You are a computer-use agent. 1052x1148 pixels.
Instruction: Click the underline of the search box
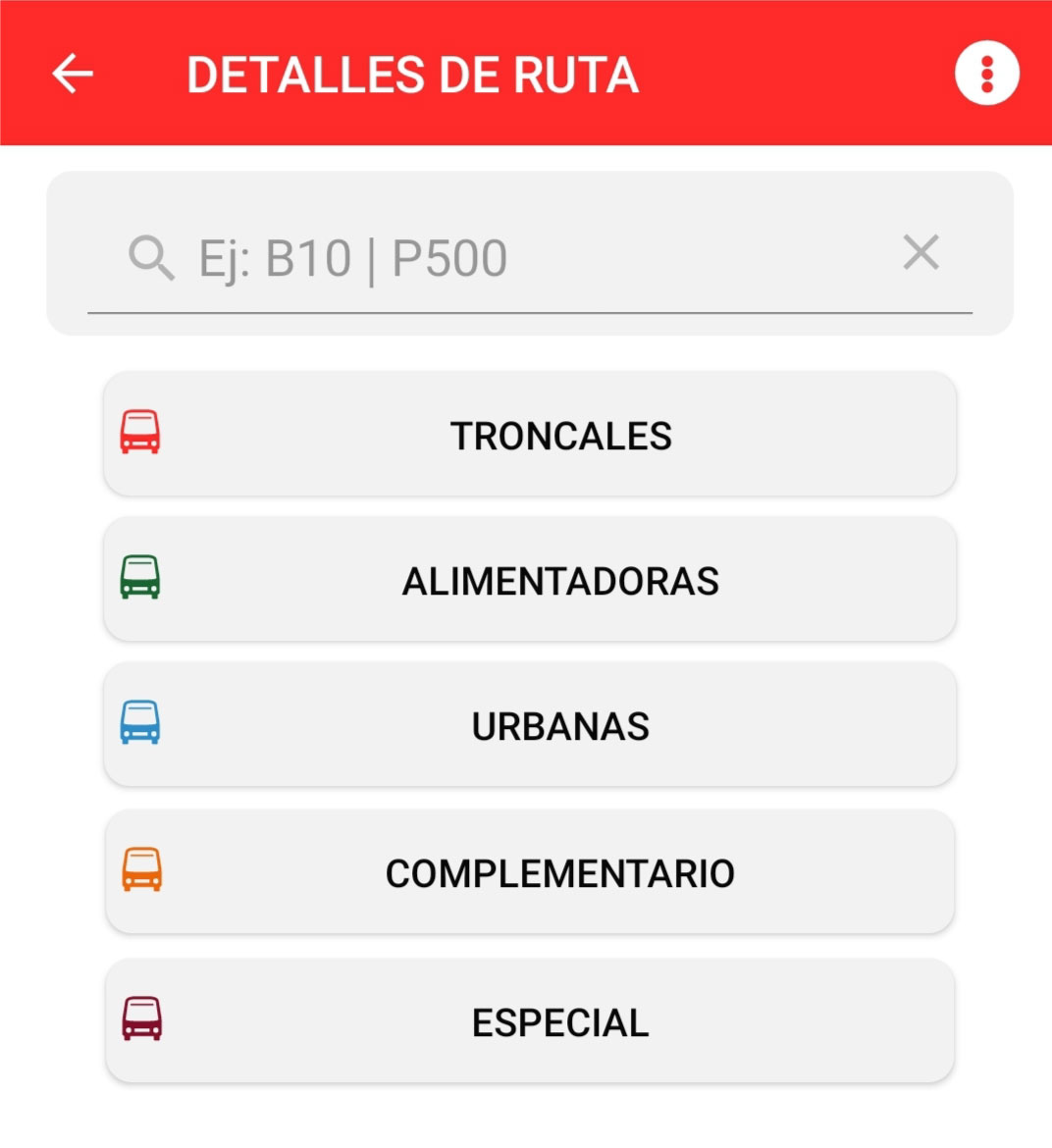[530, 310]
